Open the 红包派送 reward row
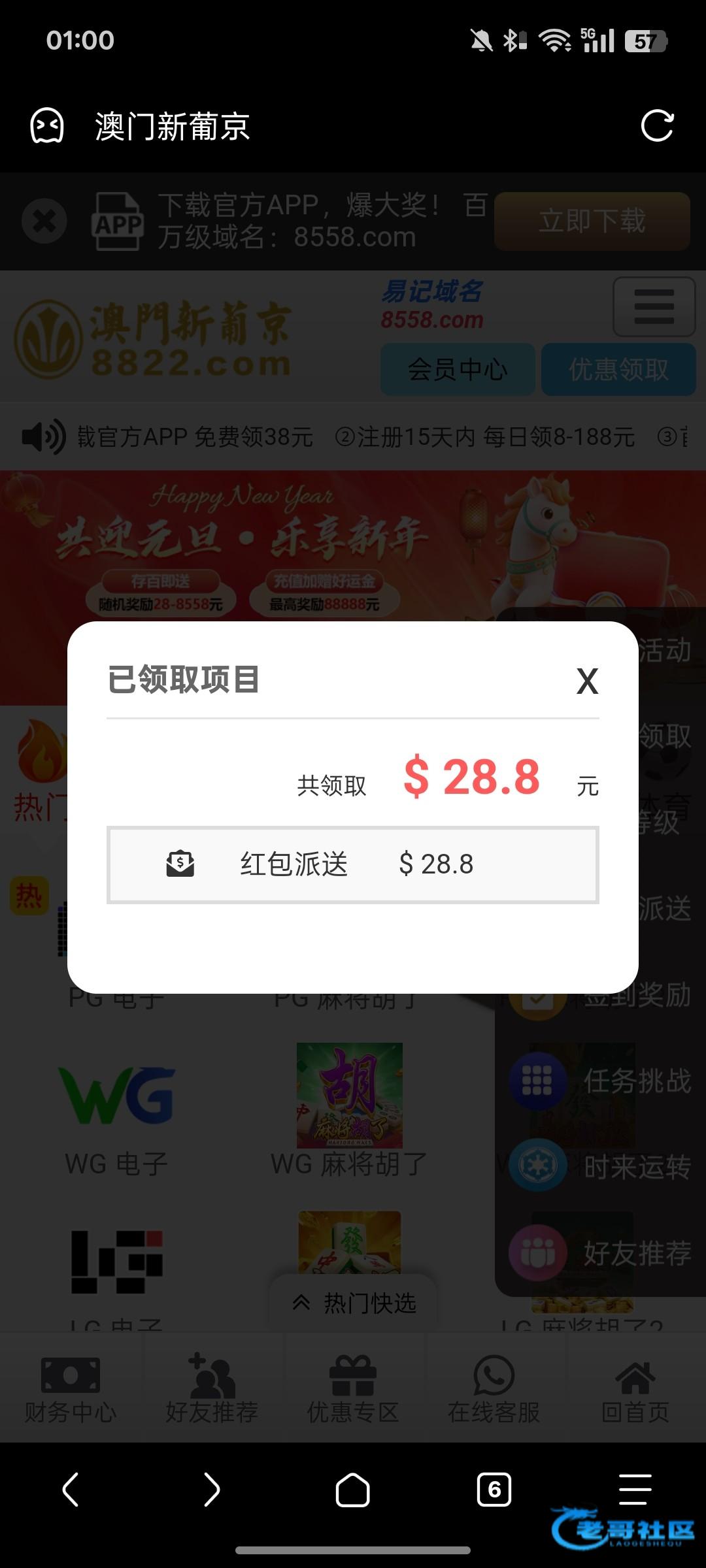This screenshot has height=1568, width=706. click(x=352, y=864)
